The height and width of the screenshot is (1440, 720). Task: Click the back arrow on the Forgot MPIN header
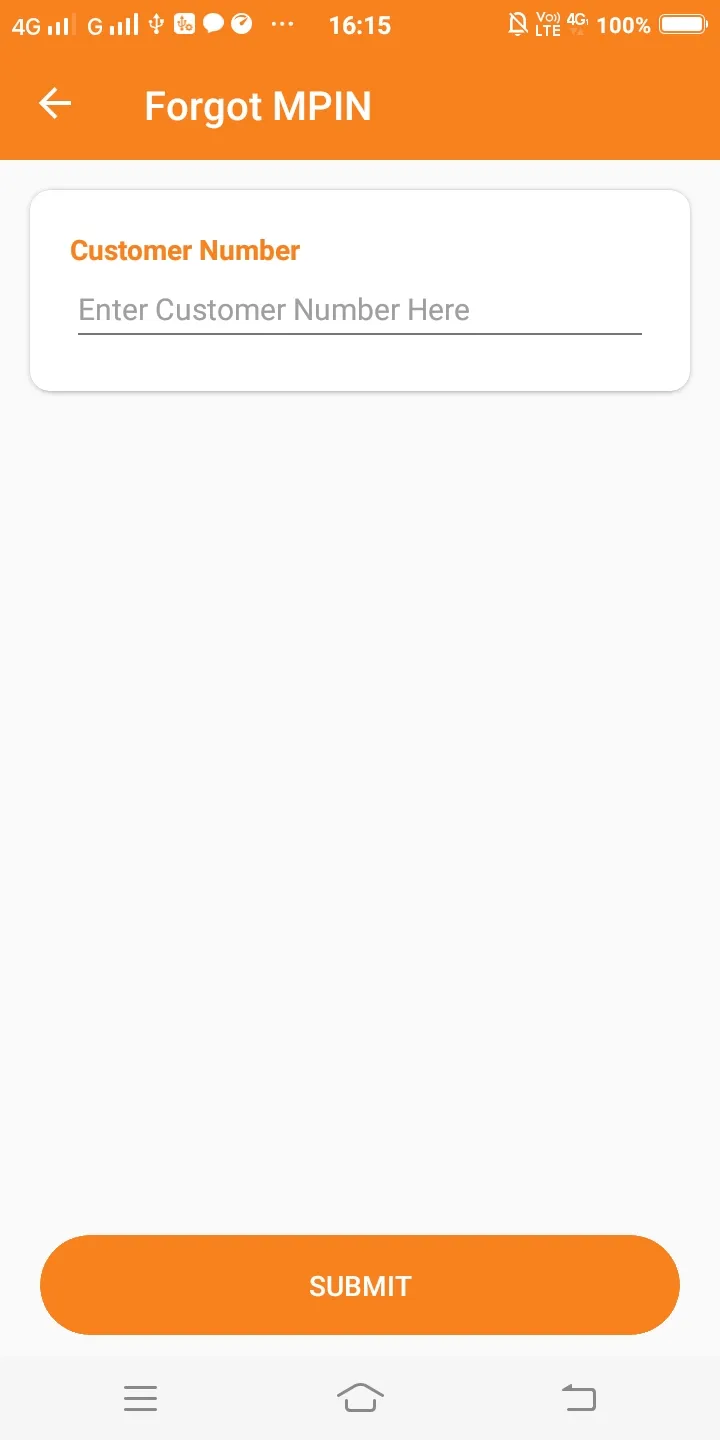(54, 104)
